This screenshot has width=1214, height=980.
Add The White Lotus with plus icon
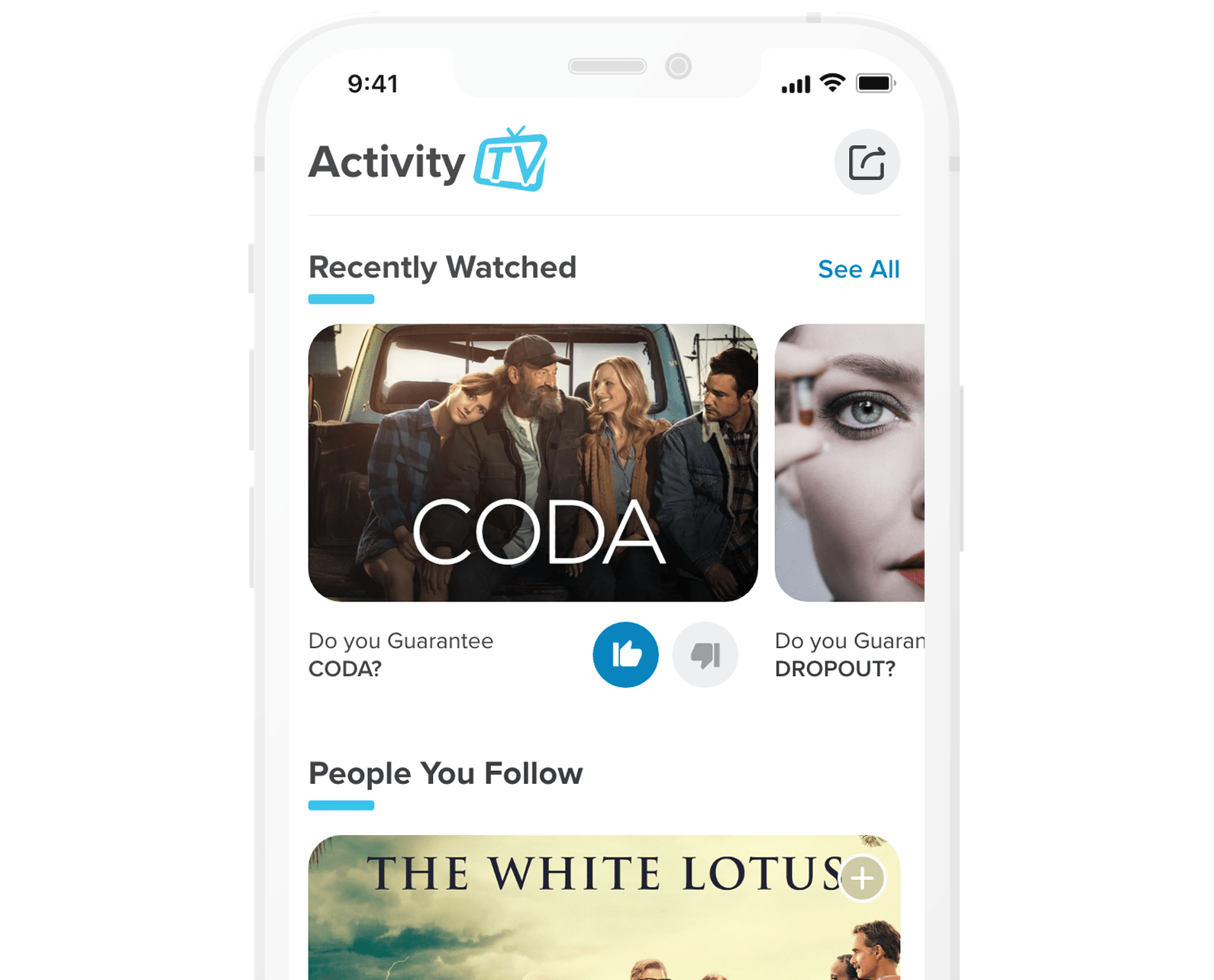pyautogui.click(x=862, y=878)
